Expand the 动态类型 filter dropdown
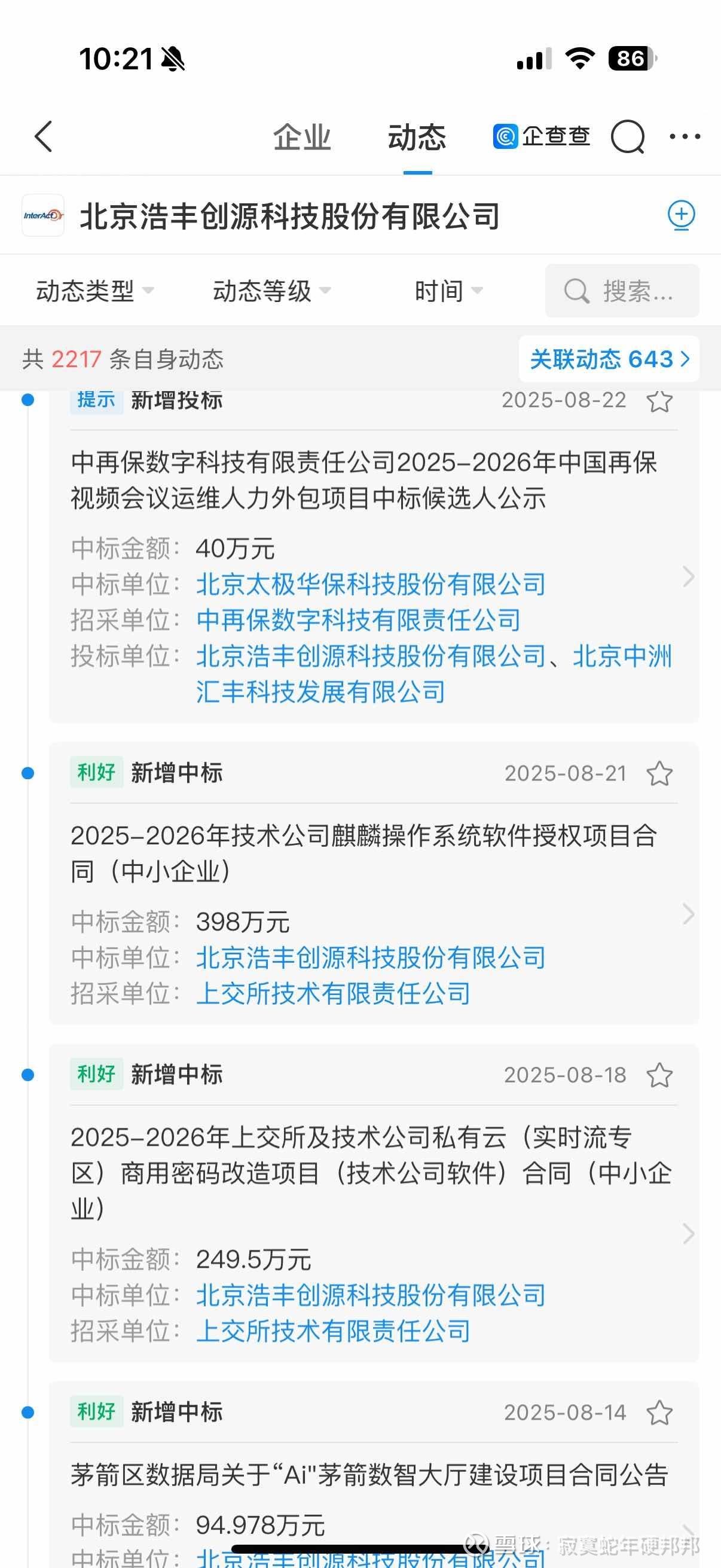721x1568 pixels. (94, 291)
